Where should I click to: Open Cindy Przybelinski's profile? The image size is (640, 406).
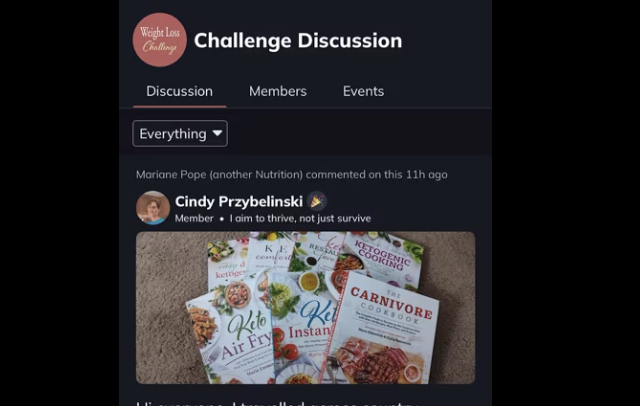click(239, 202)
